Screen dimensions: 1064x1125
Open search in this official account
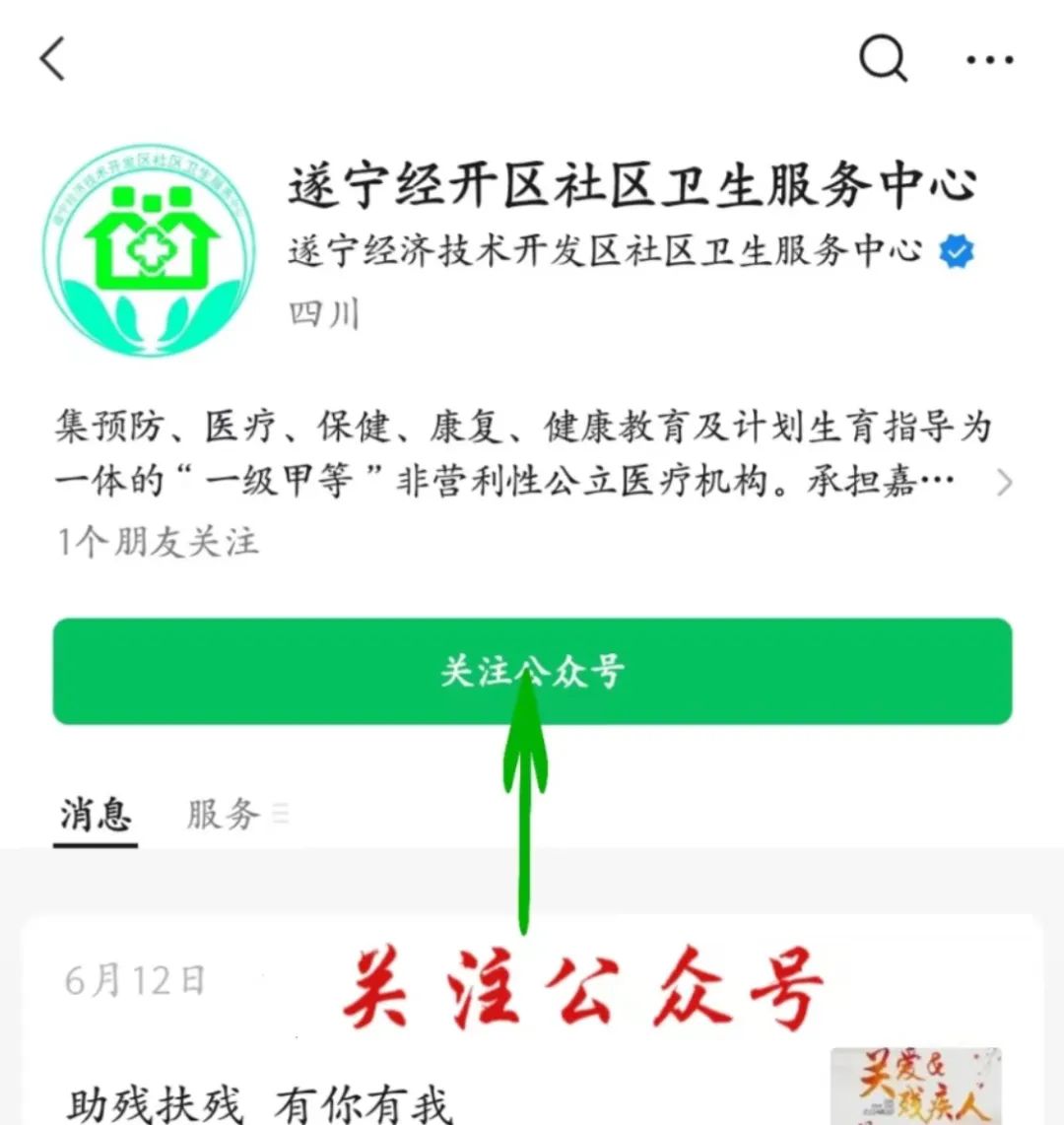(882, 59)
